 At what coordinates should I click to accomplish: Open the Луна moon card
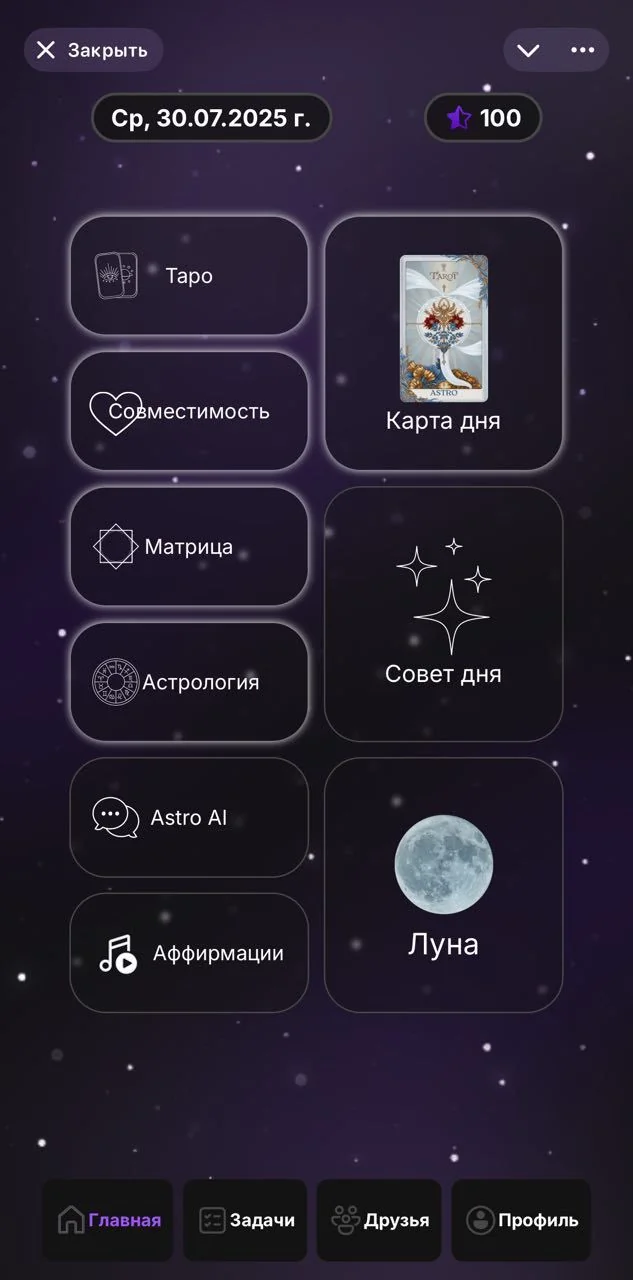(444, 885)
